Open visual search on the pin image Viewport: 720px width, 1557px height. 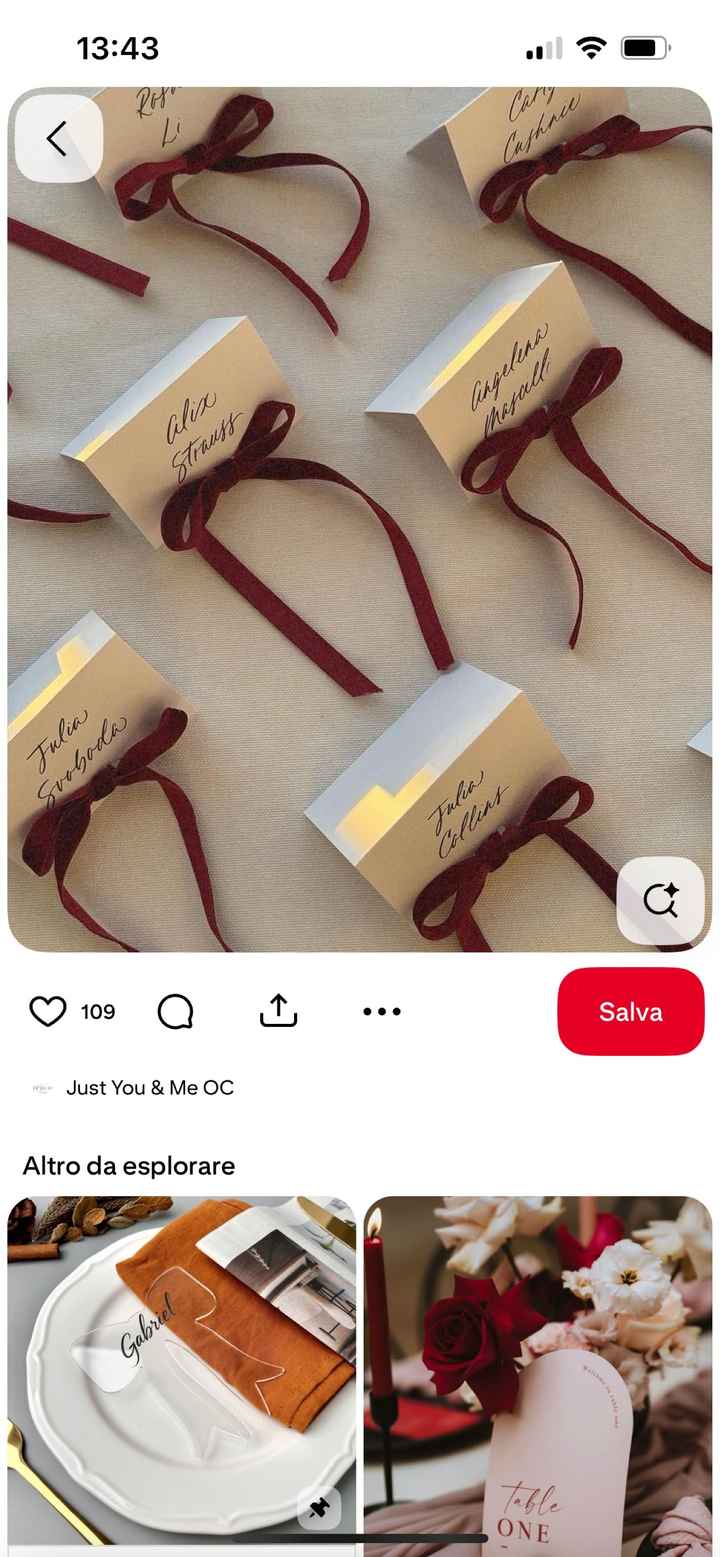(660, 900)
